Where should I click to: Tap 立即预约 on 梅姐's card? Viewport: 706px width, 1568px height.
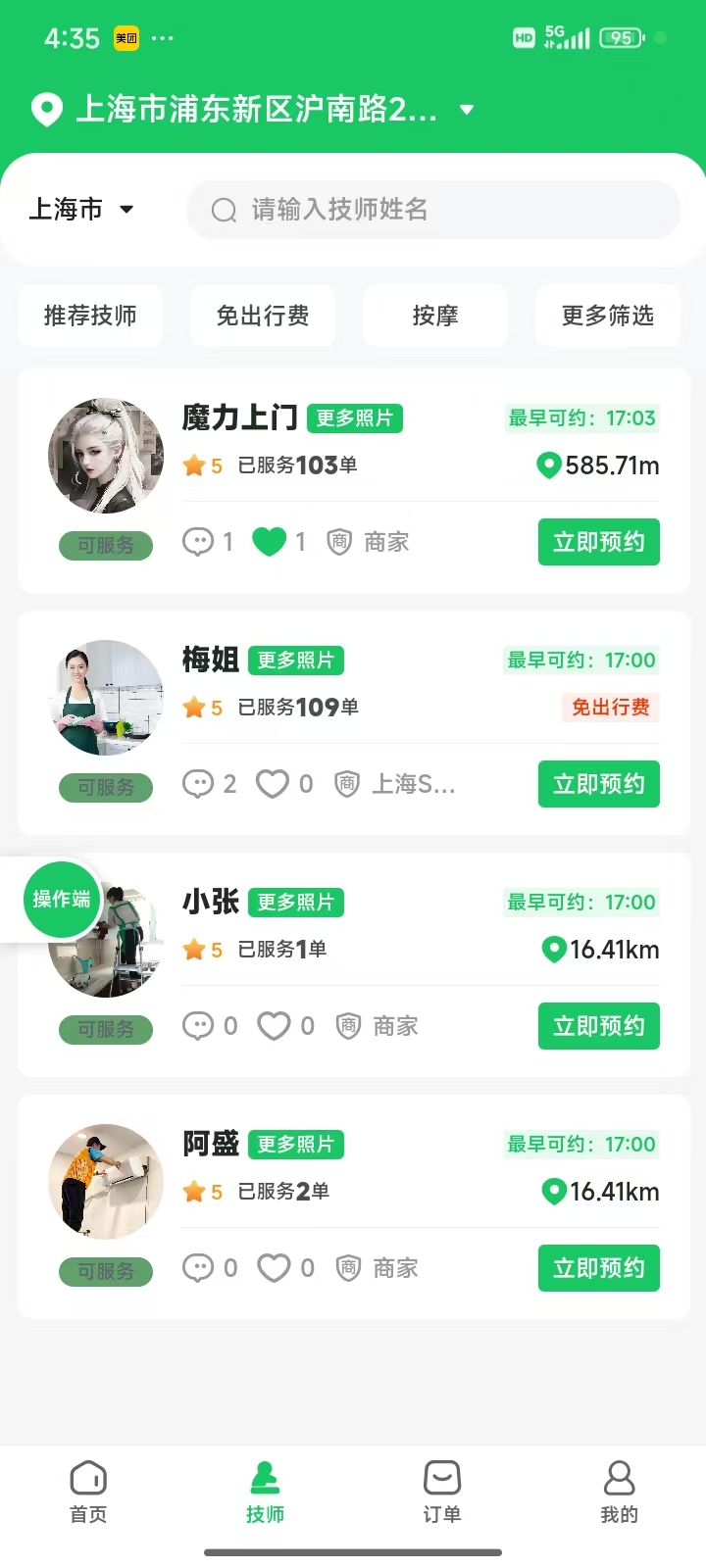[x=598, y=784]
